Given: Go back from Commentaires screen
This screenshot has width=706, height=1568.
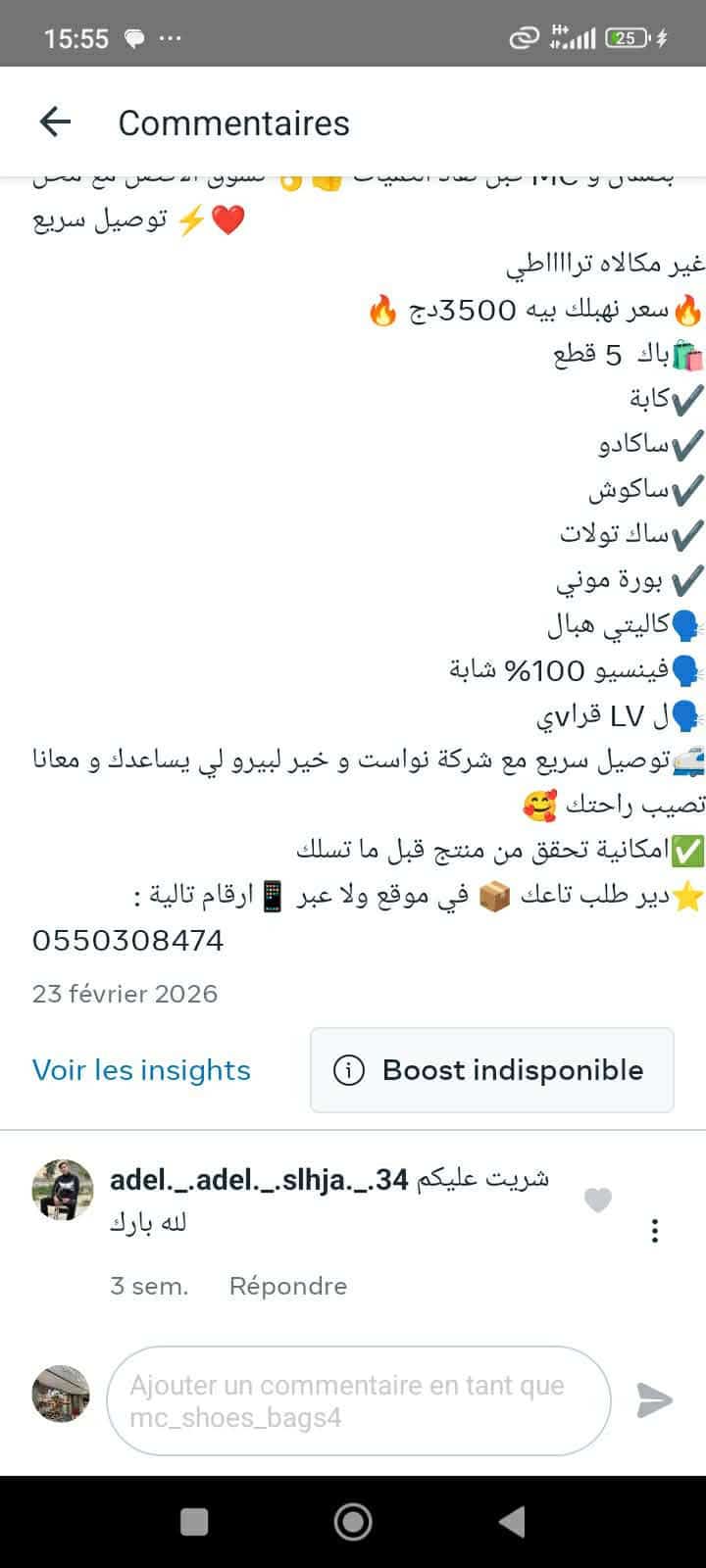Looking at the screenshot, I should click(x=56, y=122).
